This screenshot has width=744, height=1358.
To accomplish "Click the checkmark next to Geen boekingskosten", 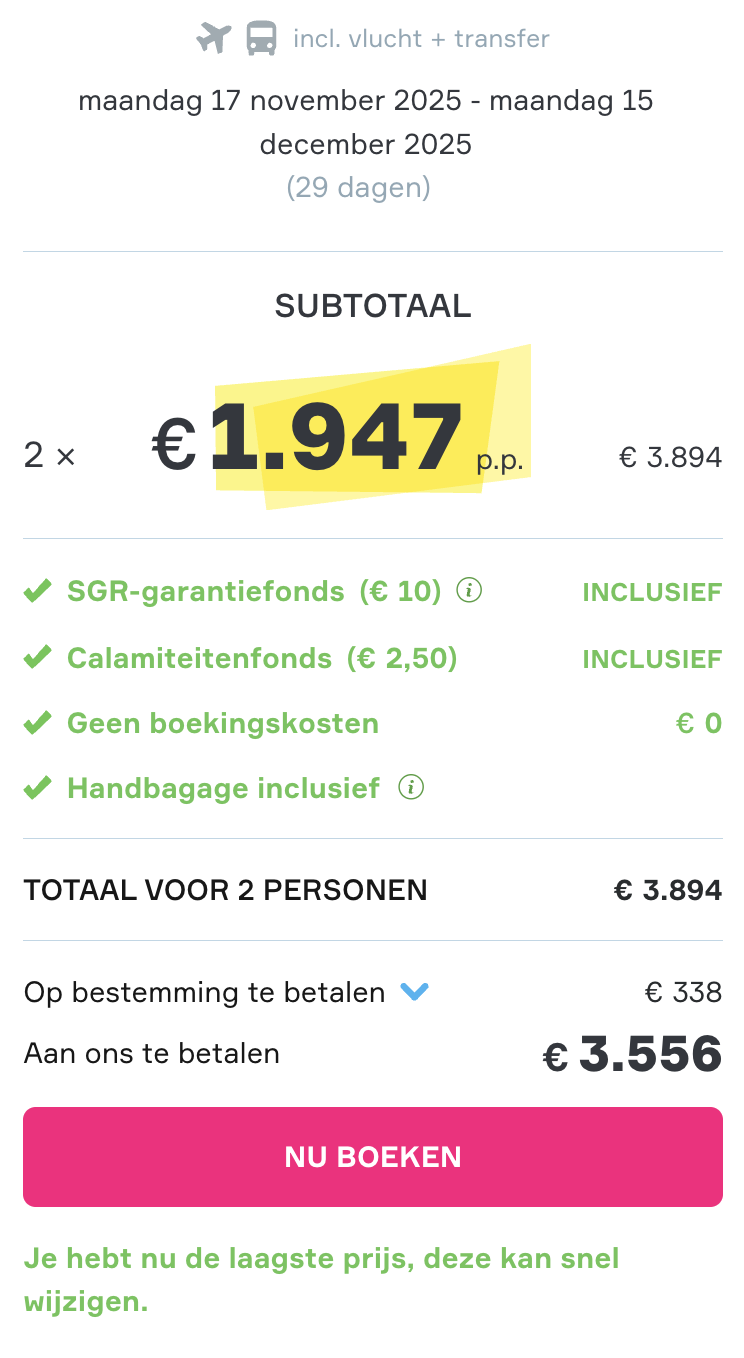I will click(x=37, y=722).
